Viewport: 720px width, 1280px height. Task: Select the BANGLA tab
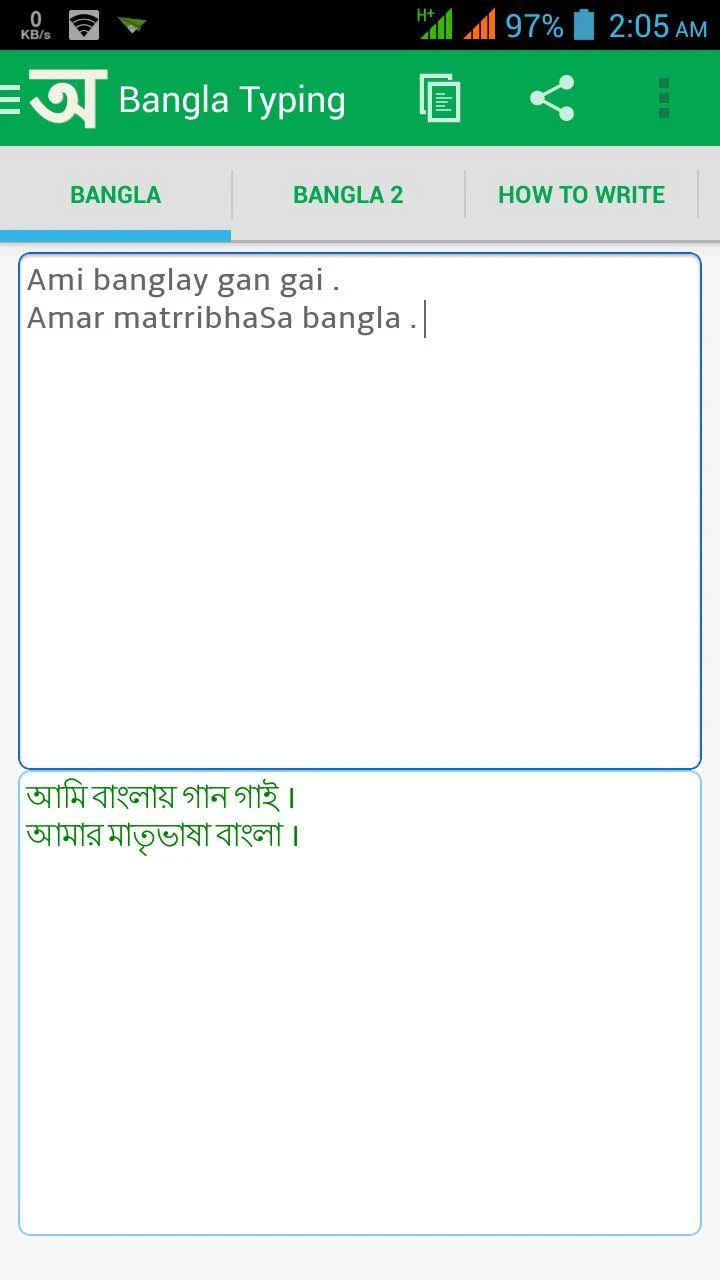coord(116,194)
